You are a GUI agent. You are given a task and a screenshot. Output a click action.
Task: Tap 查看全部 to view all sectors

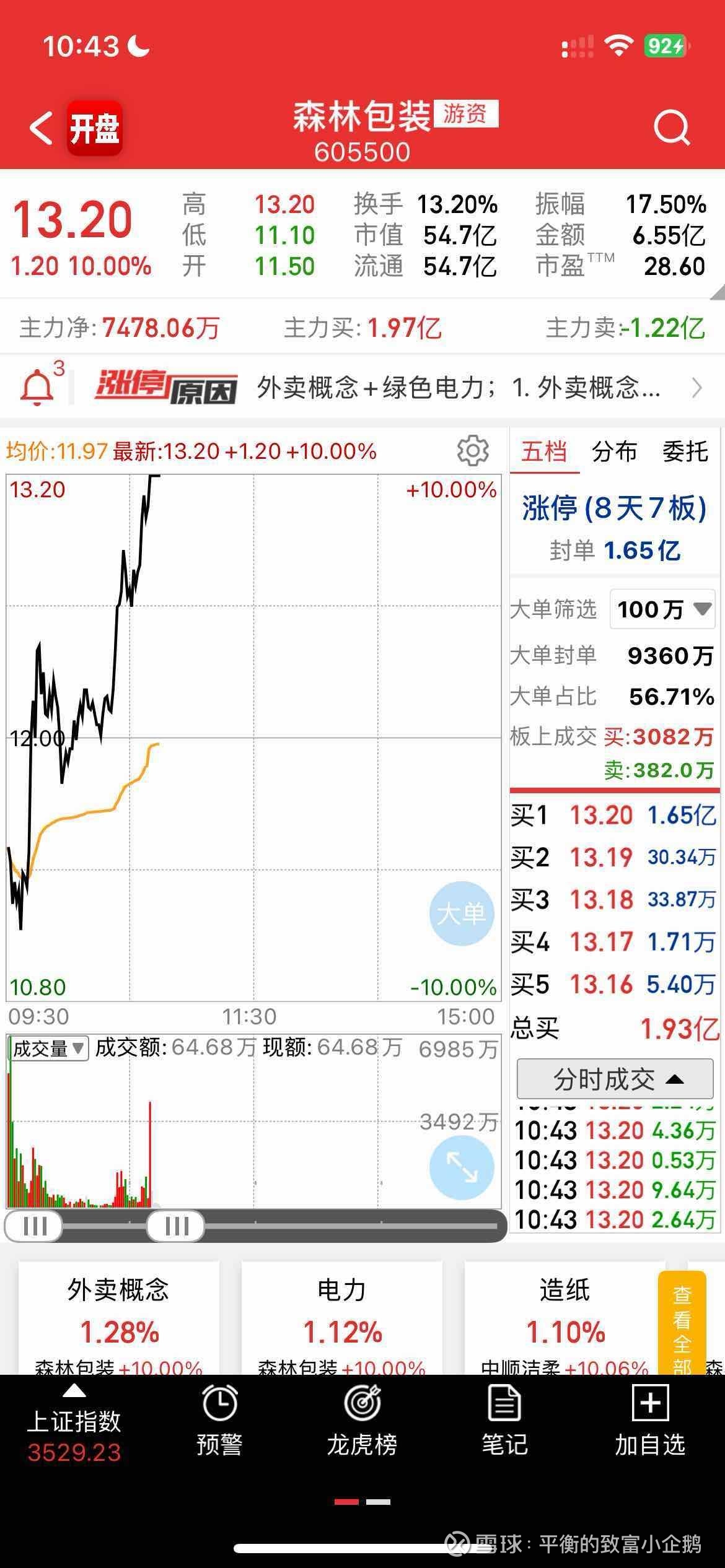click(682, 1323)
